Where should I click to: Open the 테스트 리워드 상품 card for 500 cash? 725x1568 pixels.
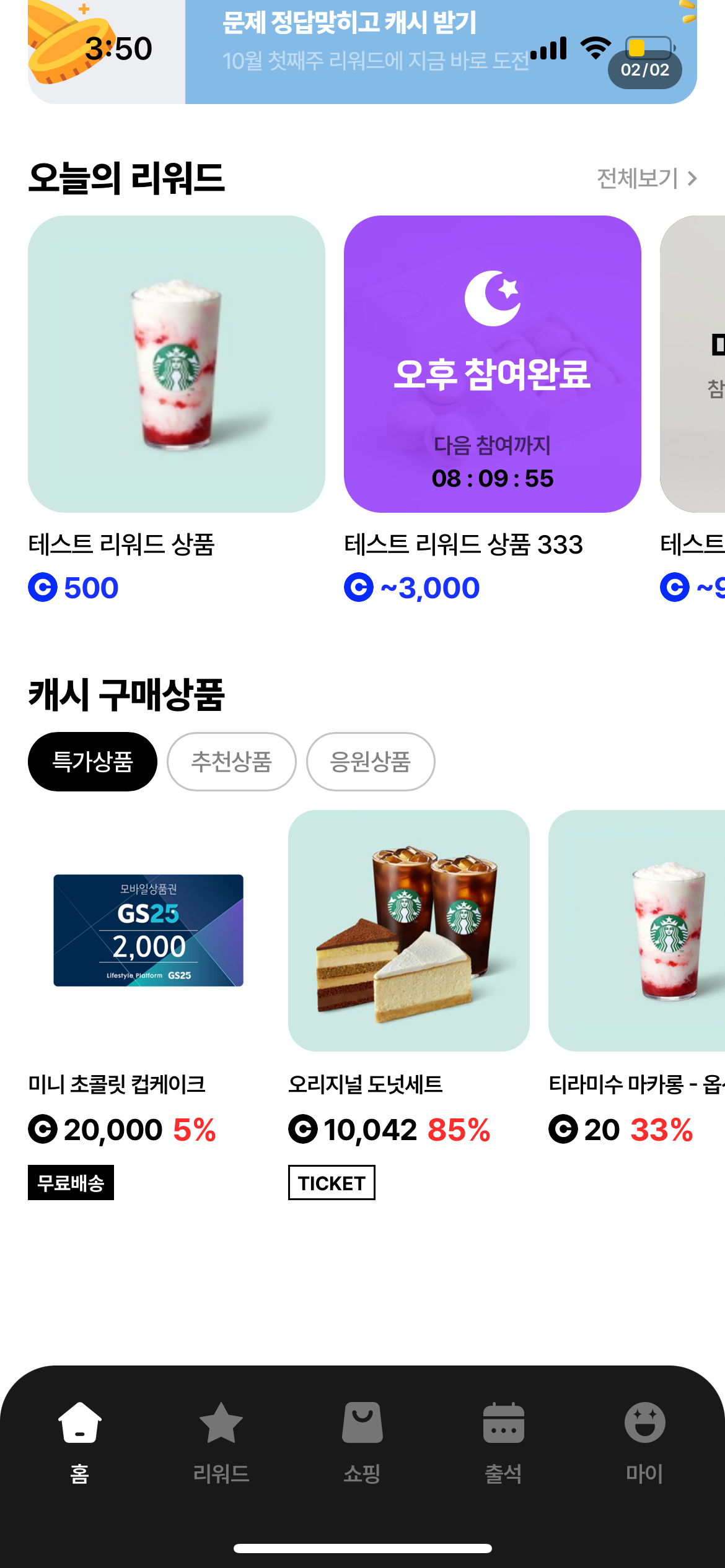(x=177, y=364)
